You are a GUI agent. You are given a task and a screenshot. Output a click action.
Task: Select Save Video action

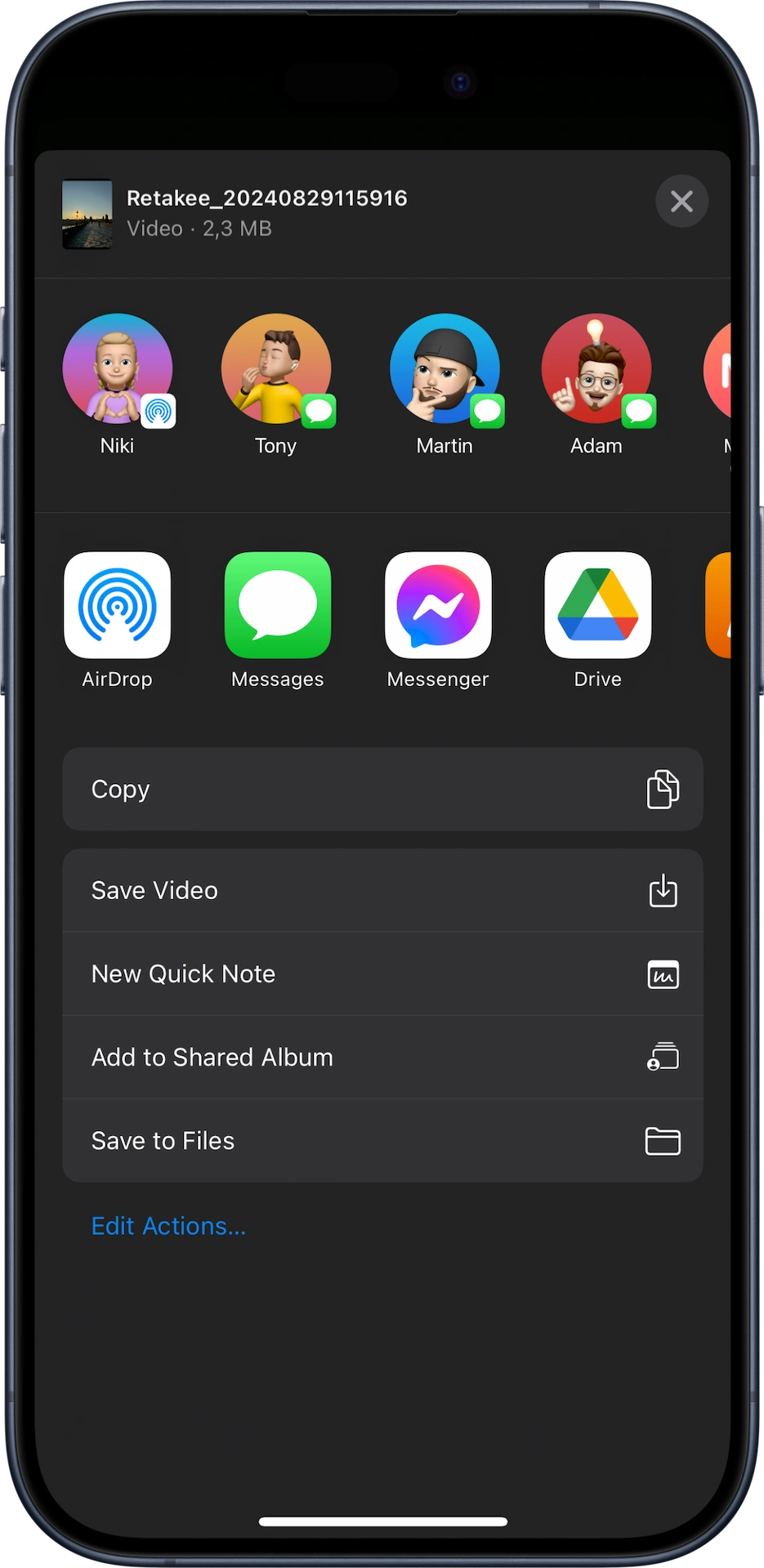(382, 890)
